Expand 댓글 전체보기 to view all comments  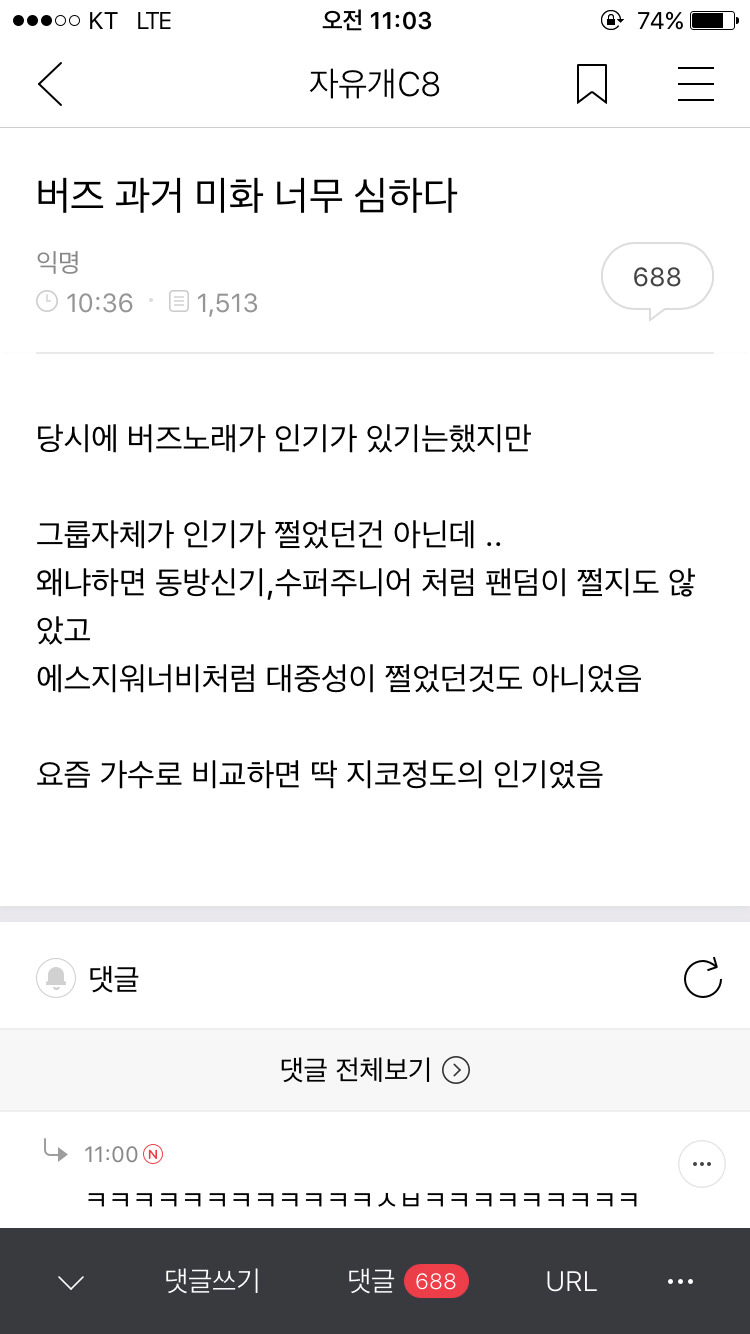358,1069
